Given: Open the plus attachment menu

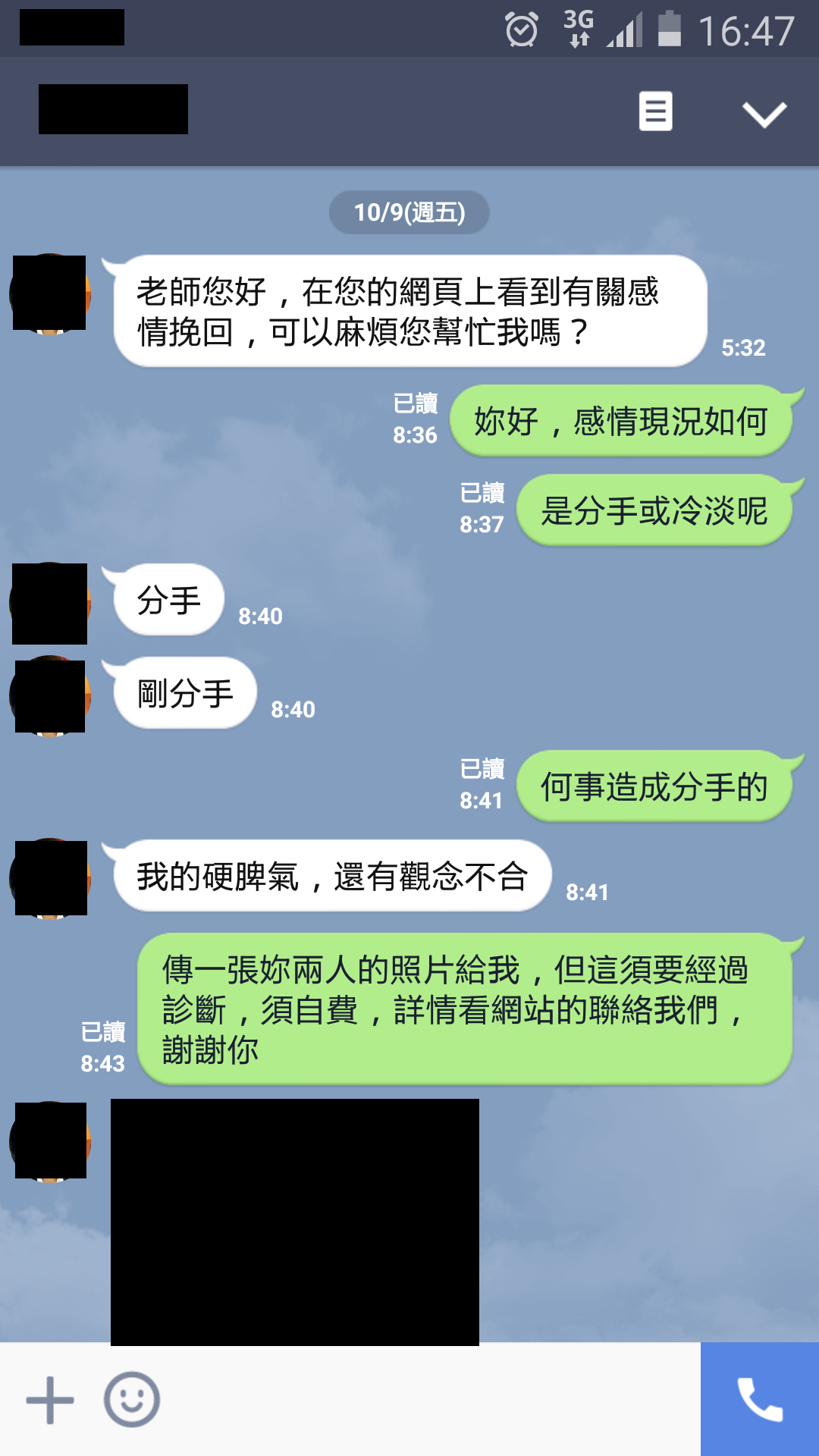Looking at the screenshot, I should pyautogui.click(x=50, y=1400).
